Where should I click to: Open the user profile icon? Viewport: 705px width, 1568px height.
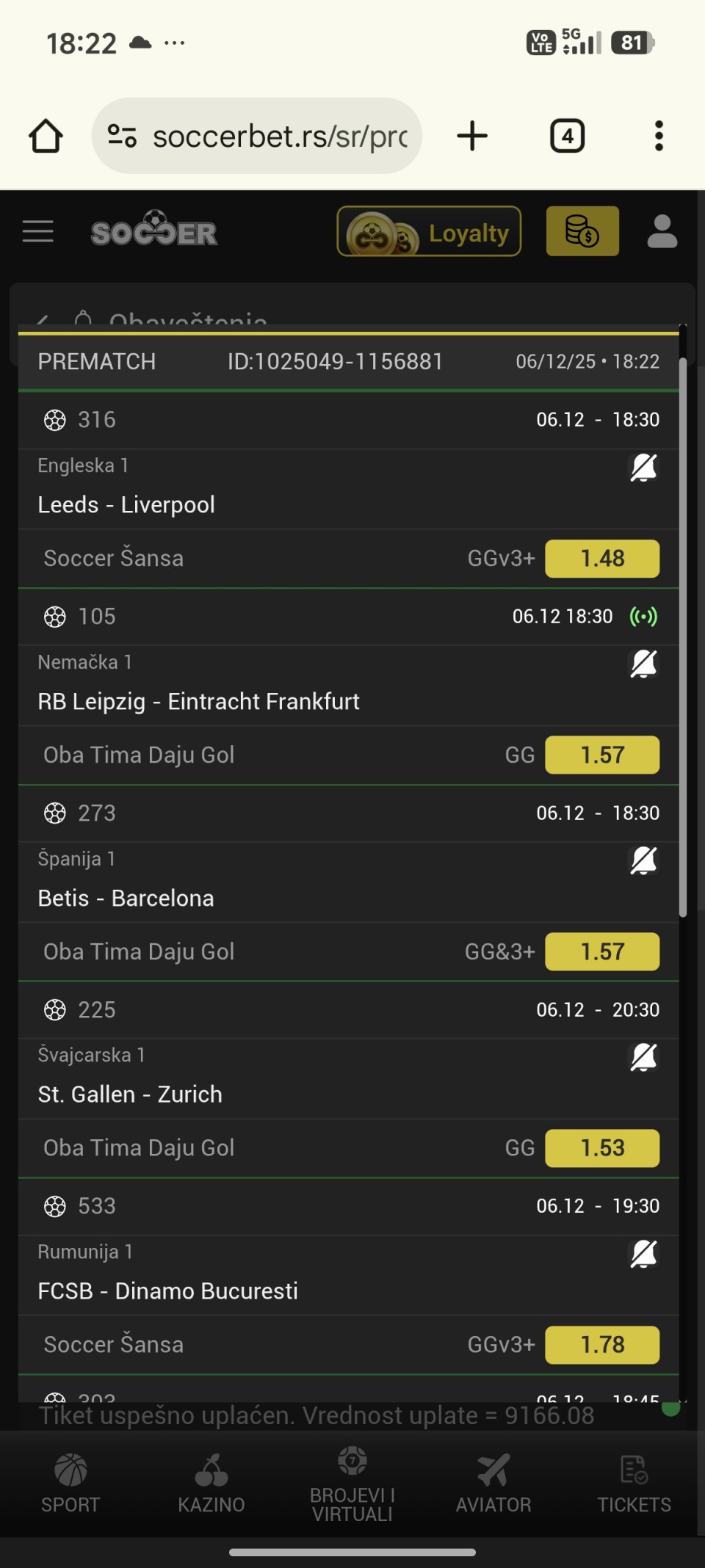662,231
